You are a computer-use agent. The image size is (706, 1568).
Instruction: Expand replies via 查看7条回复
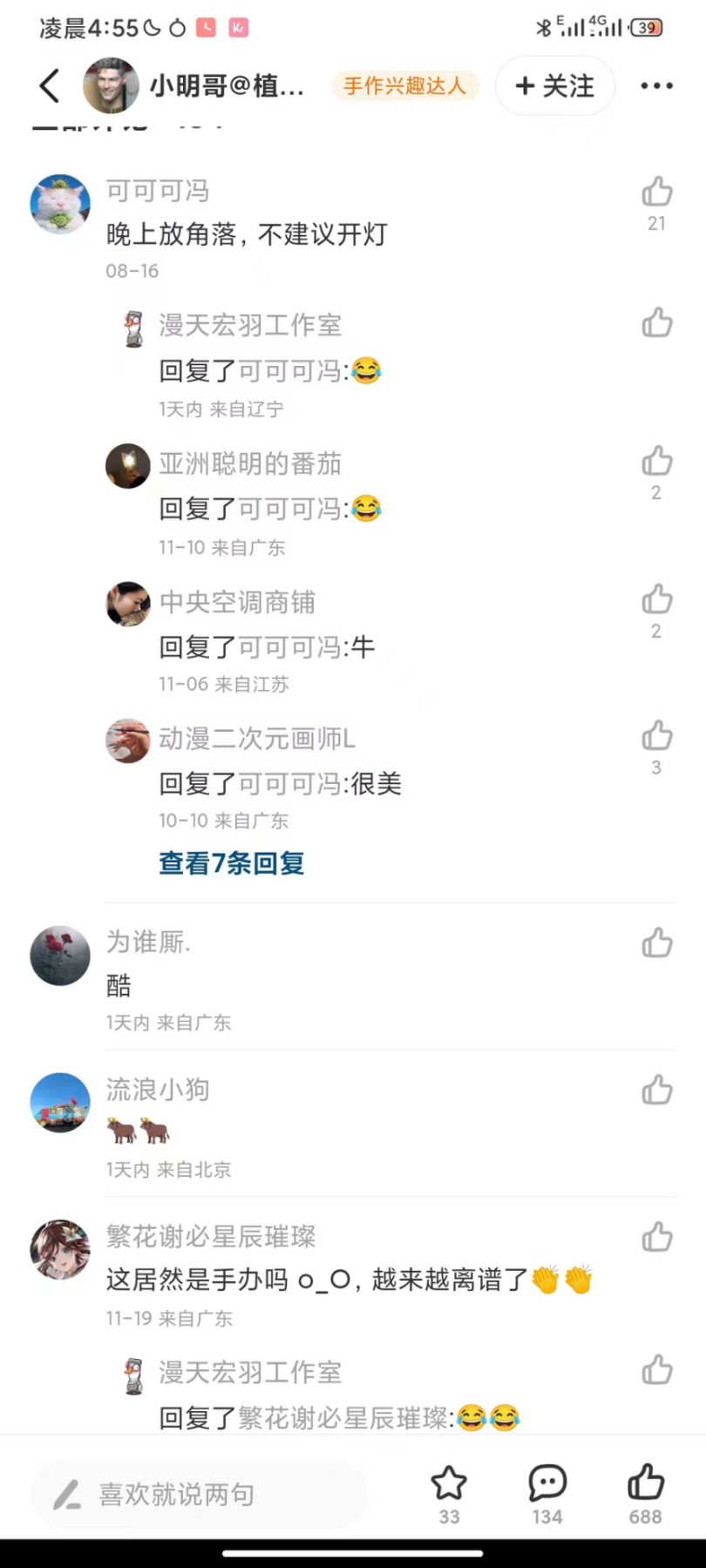pyautogui.click(x=232, y=863)
